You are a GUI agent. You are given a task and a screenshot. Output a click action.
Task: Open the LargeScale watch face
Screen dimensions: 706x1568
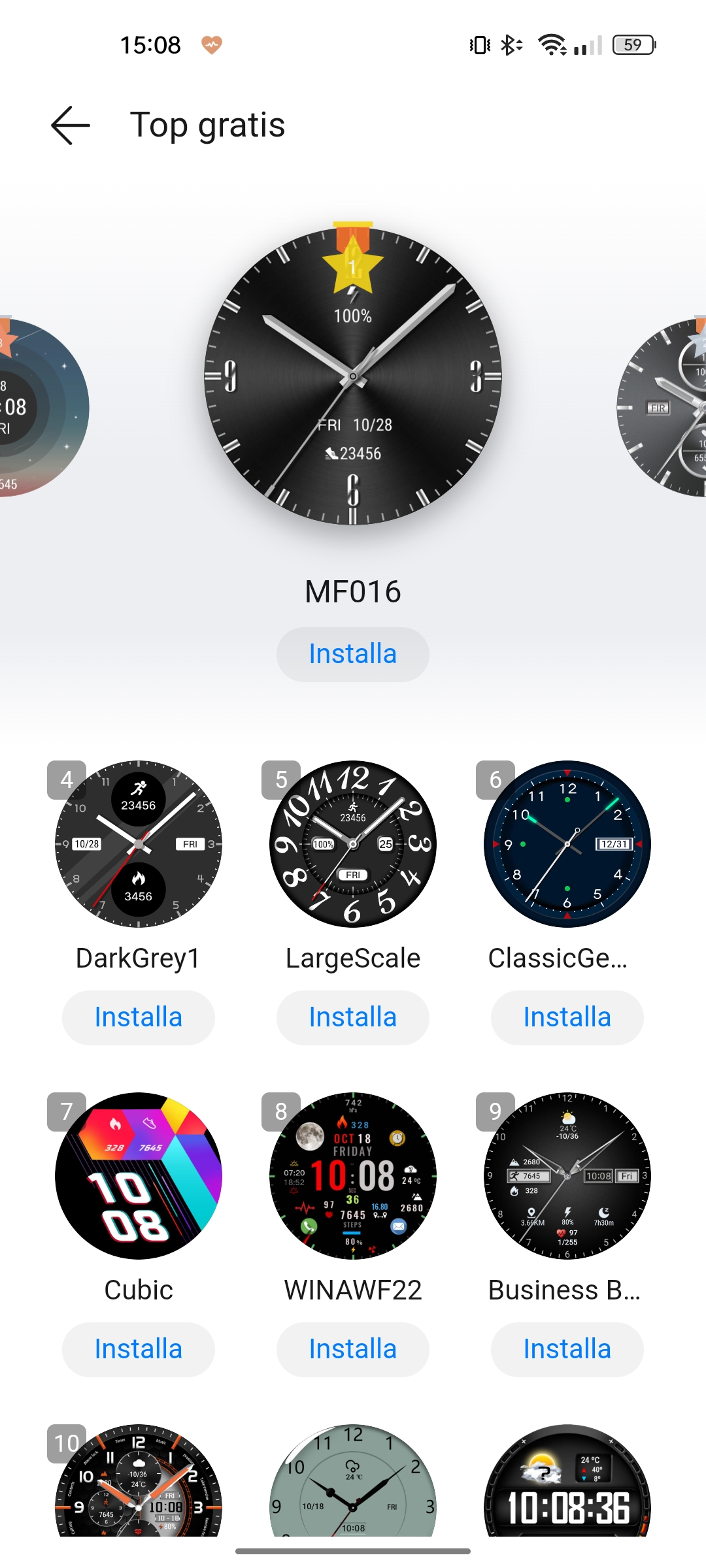coord(353,844)
